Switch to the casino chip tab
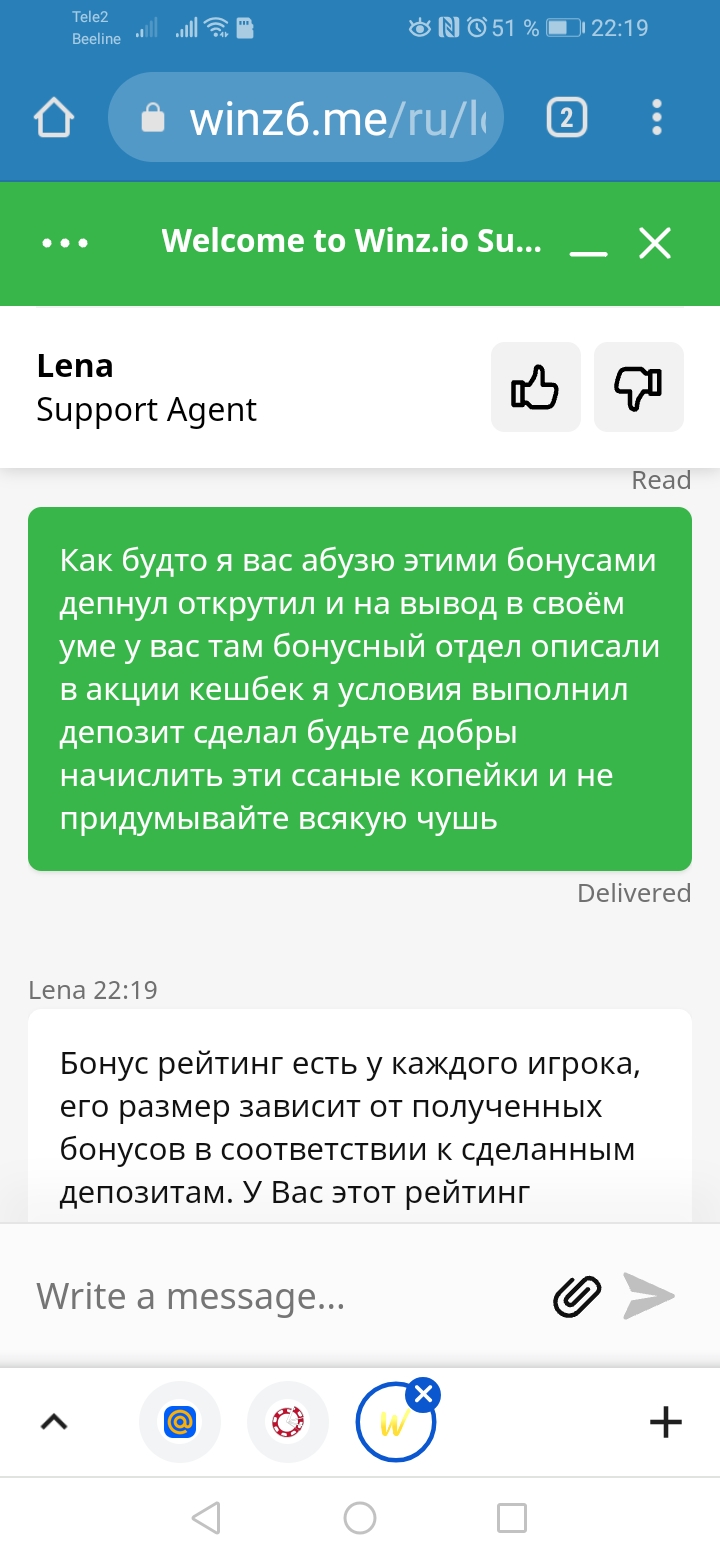Viewport: 720px width, 1560px height. (288, 1421)
